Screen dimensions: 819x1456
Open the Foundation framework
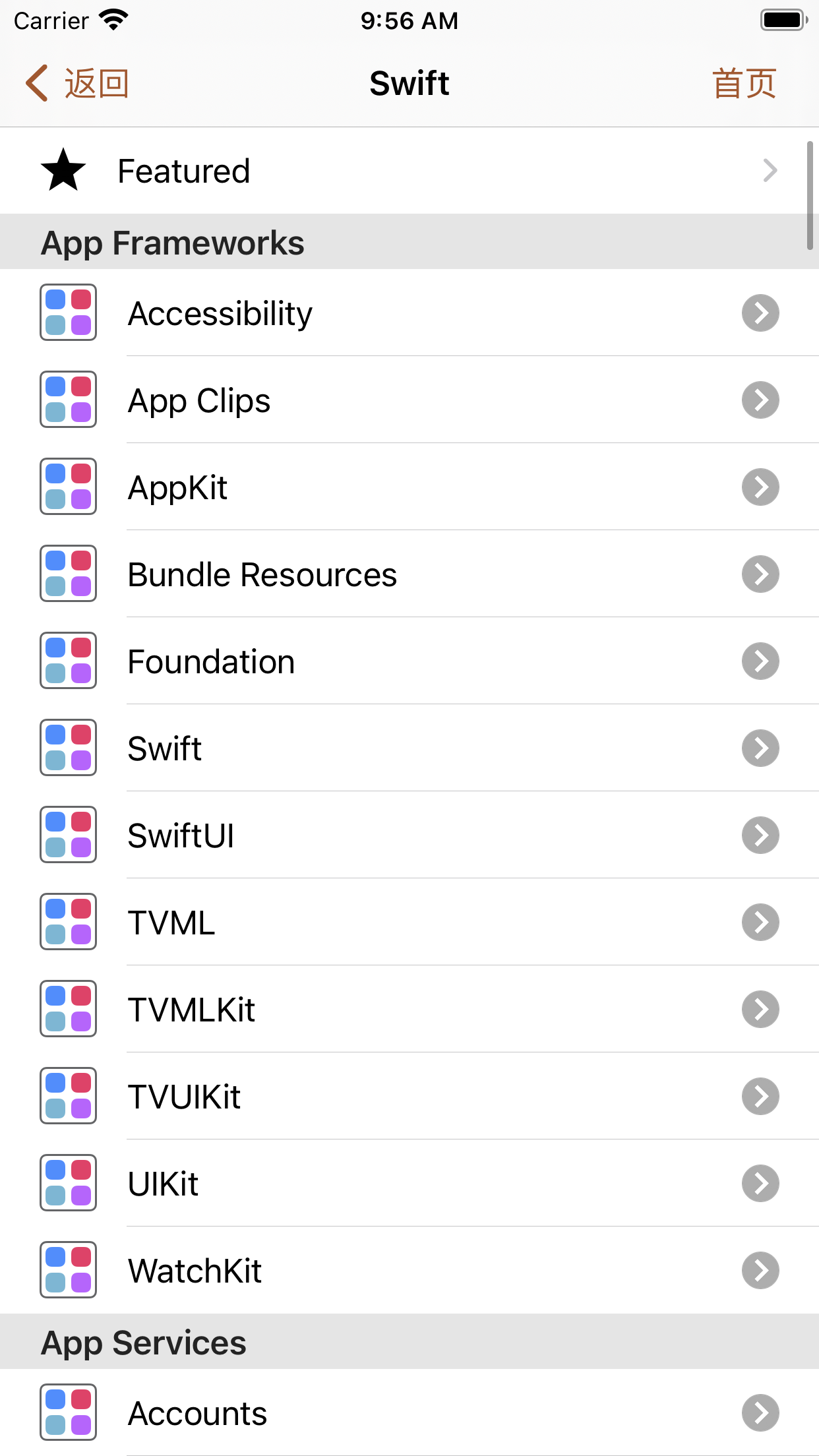tap(409, 661)
